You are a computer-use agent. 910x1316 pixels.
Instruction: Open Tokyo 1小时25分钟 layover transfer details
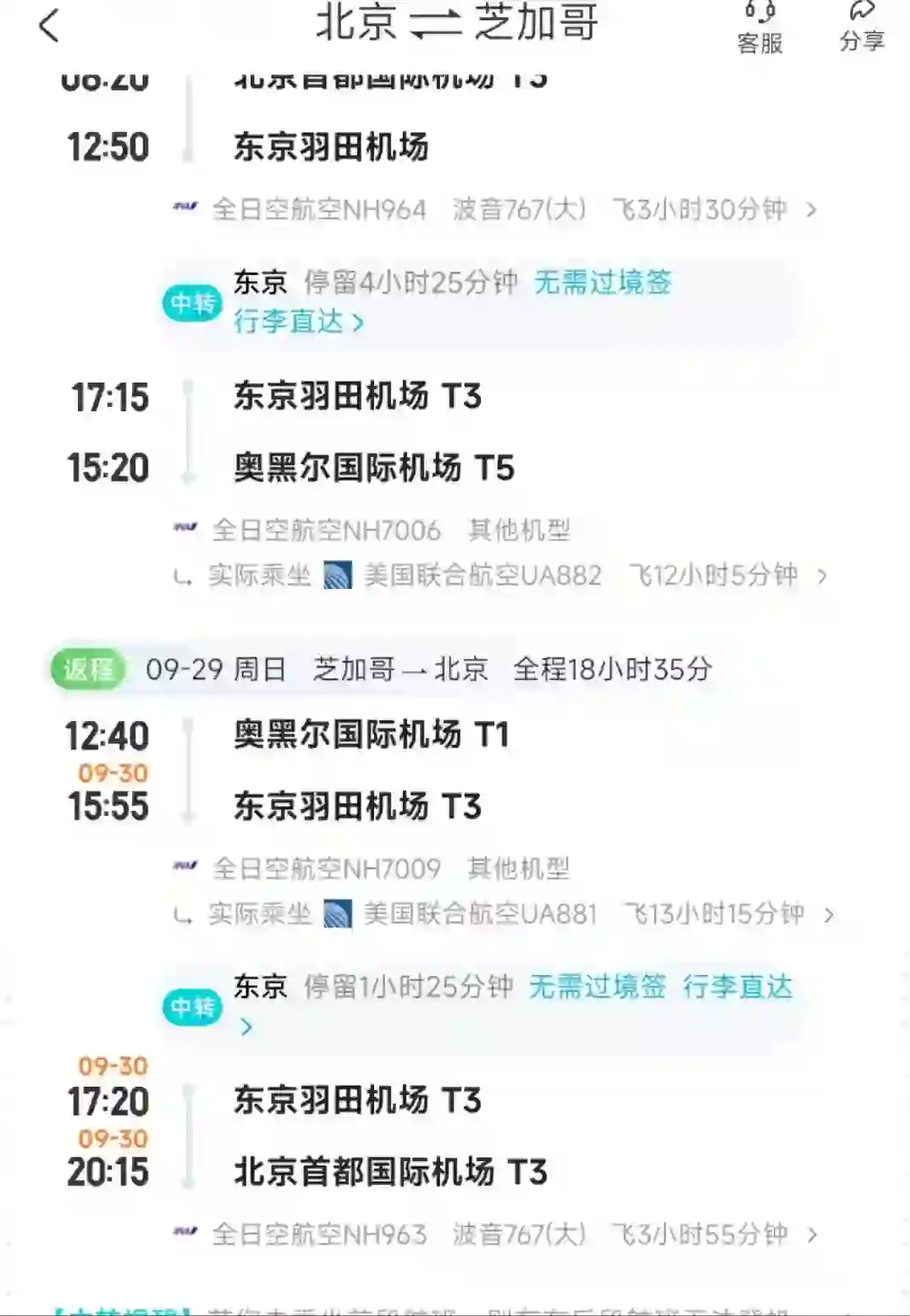coord(245,1027)
